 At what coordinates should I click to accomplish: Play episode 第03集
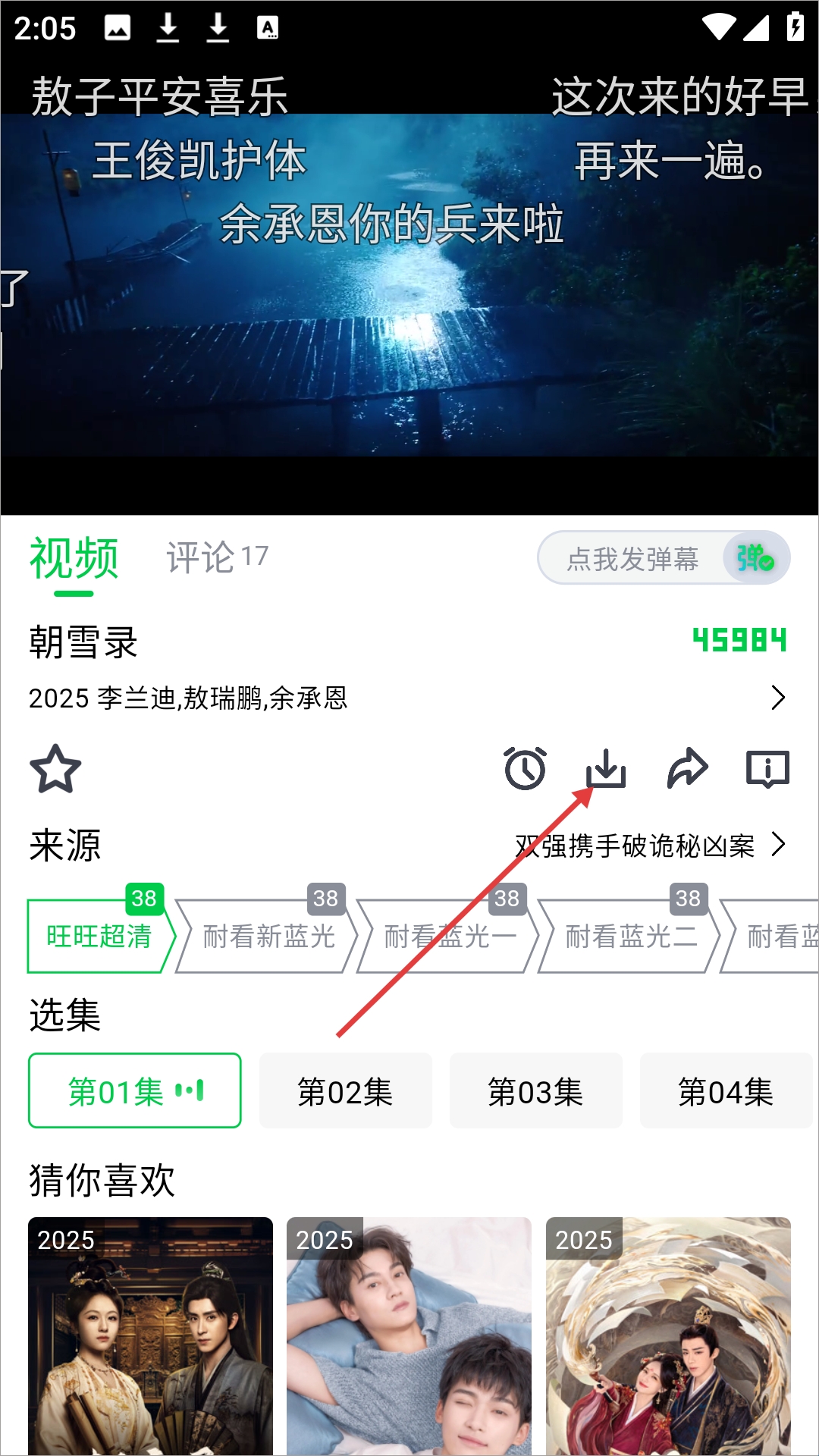coord(535,1091)
